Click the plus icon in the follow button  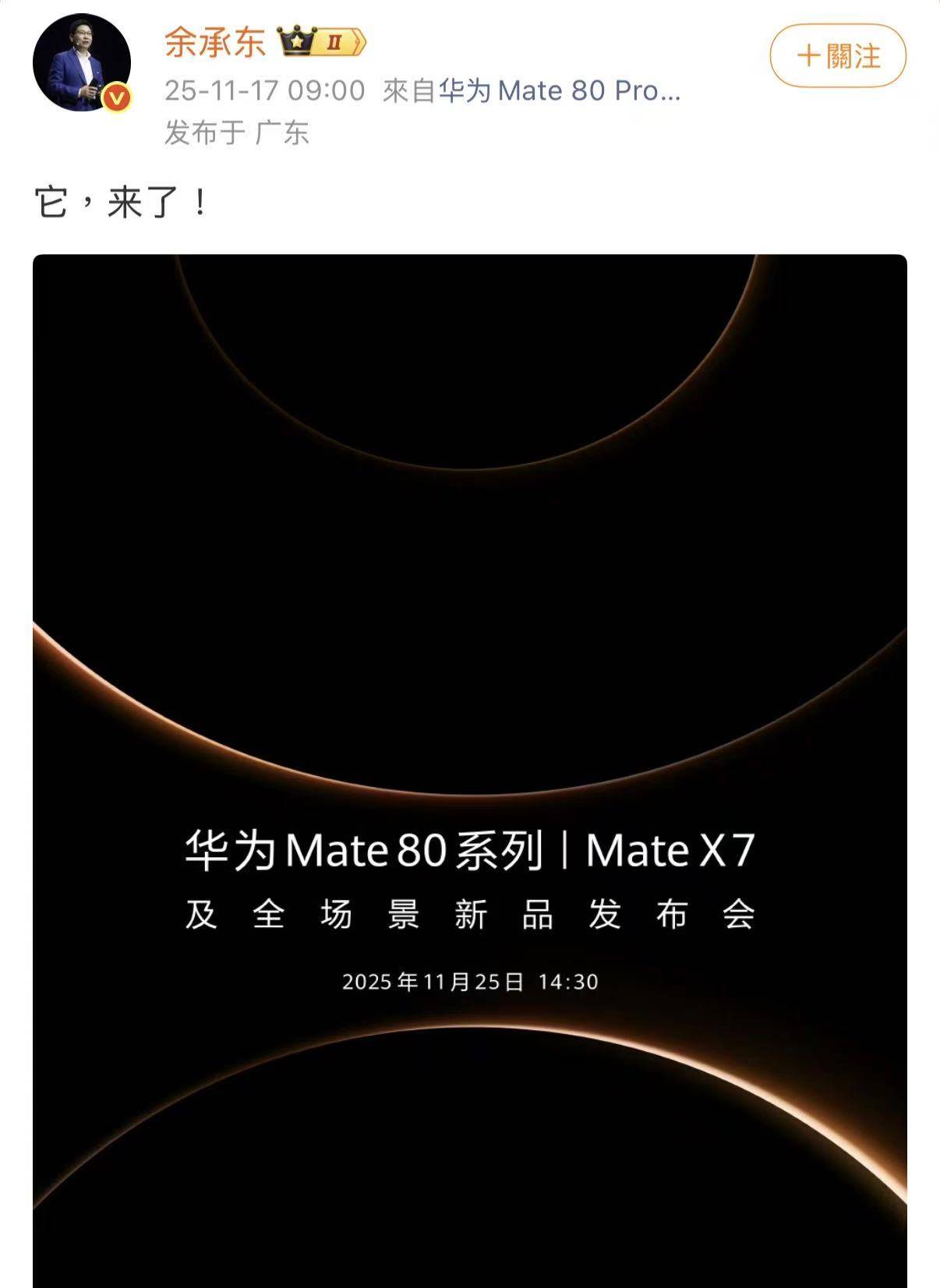(x=808, y=55)
